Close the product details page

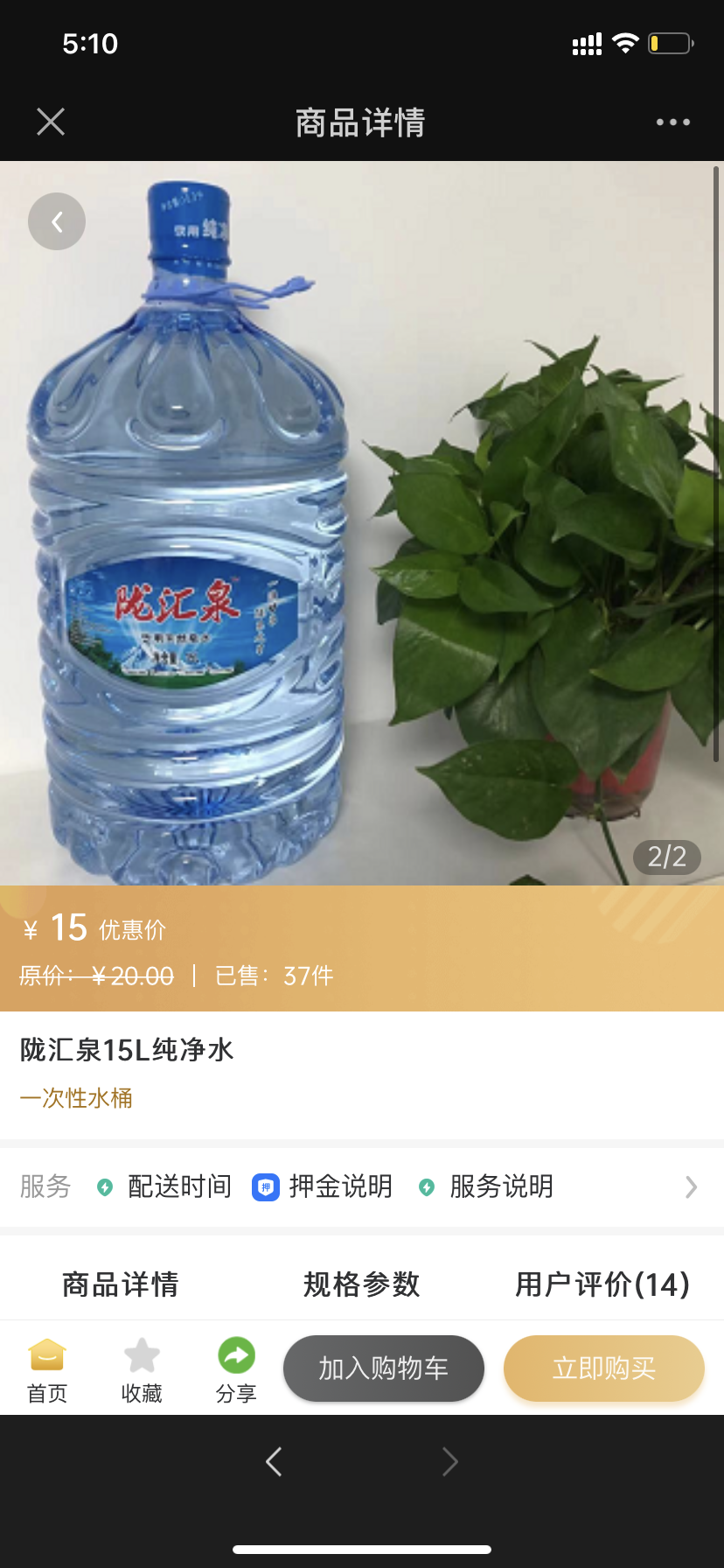tap(51, 122)
